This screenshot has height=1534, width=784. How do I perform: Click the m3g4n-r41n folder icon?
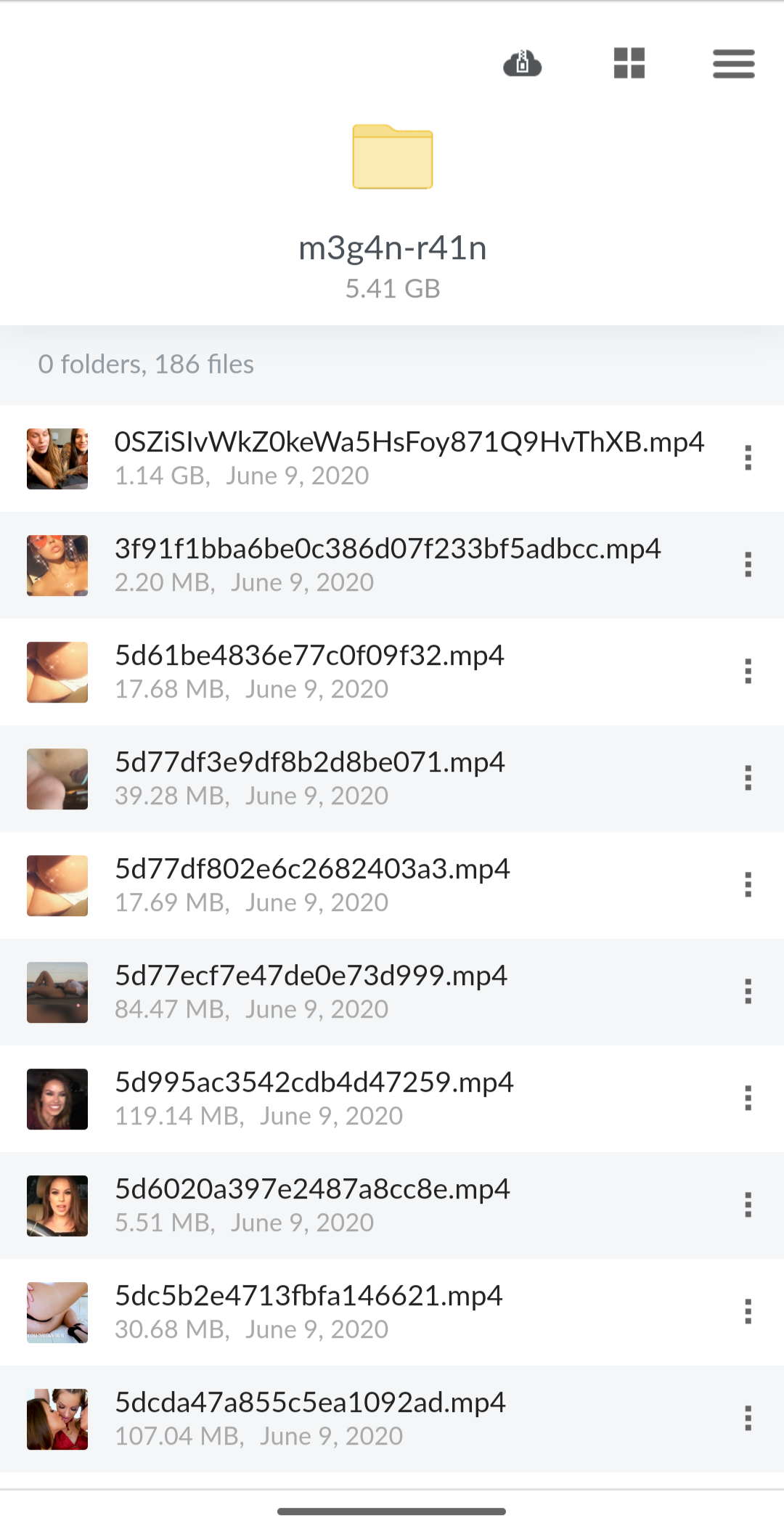click(x=391, y=158)
